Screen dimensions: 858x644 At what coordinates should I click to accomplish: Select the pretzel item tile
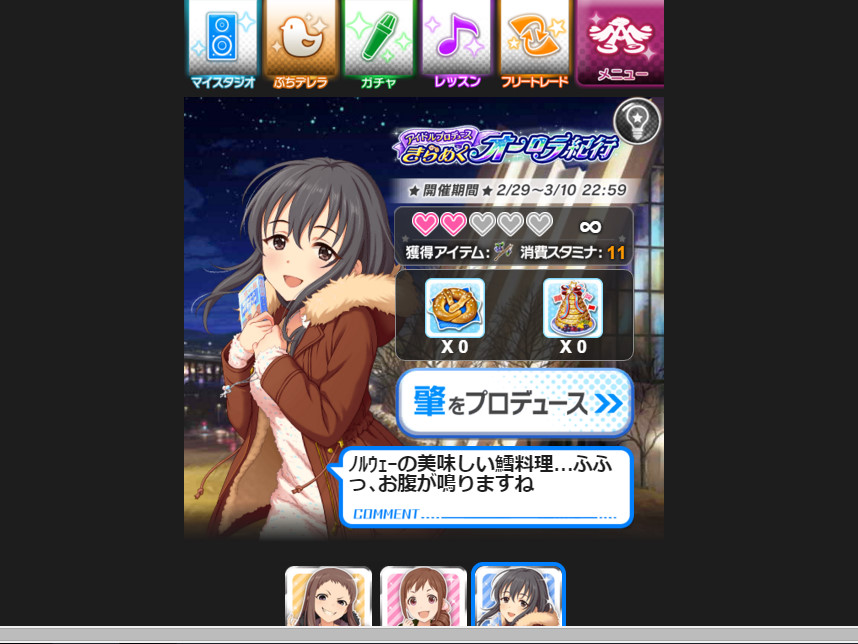point(455,308)
